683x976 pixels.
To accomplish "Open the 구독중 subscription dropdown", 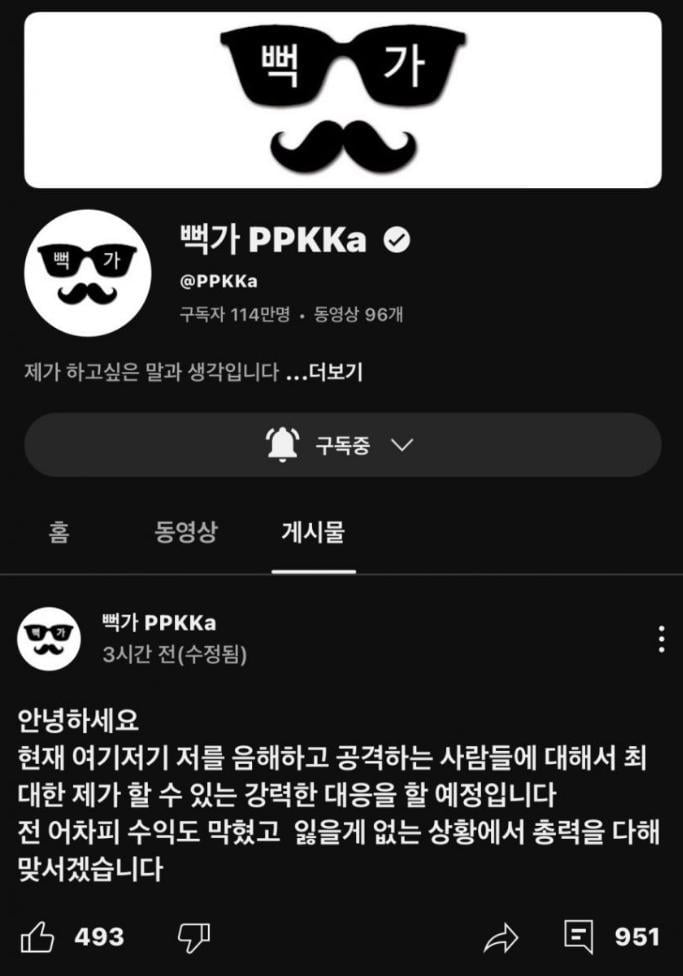I will pyautogui.click(x=342, y=445).
